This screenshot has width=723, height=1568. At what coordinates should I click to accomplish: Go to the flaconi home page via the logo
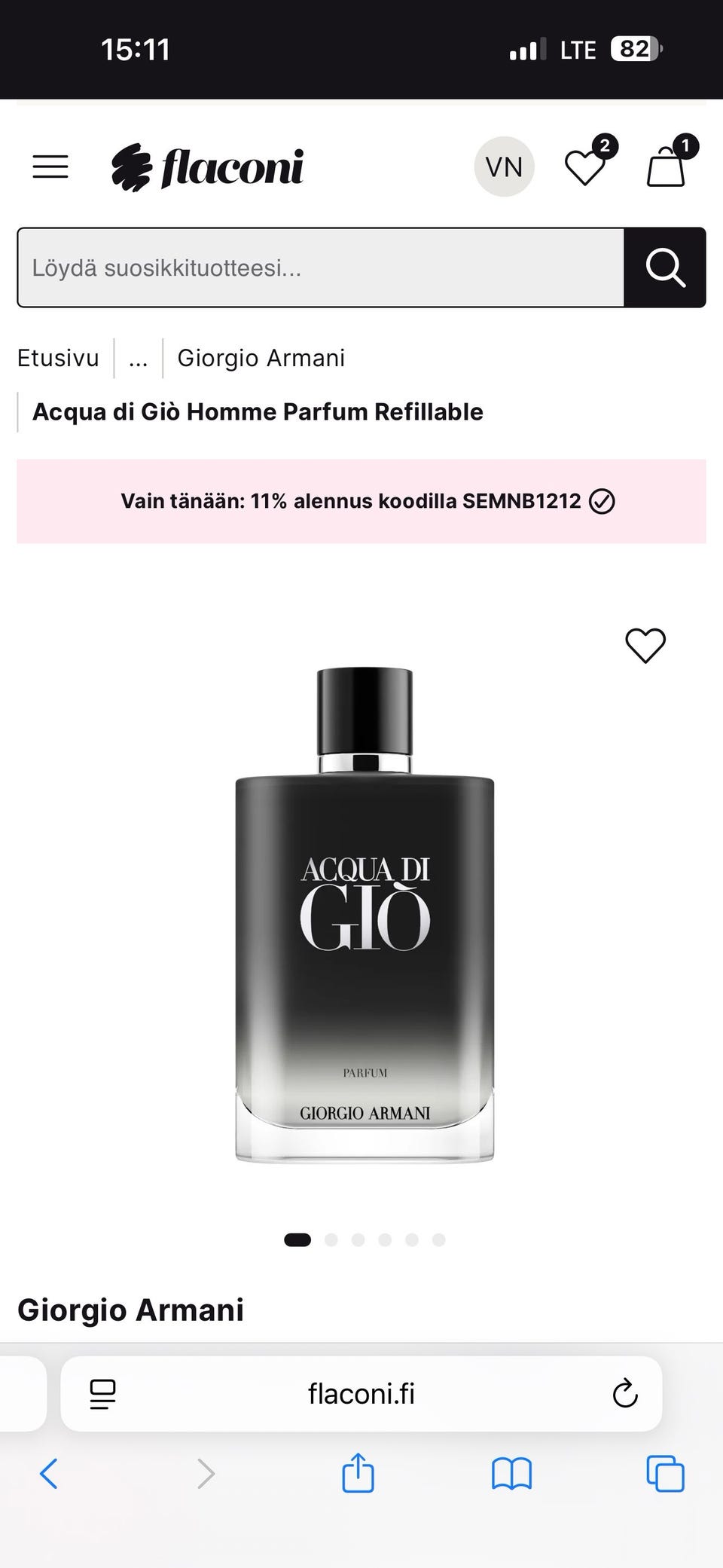point(208,167)
